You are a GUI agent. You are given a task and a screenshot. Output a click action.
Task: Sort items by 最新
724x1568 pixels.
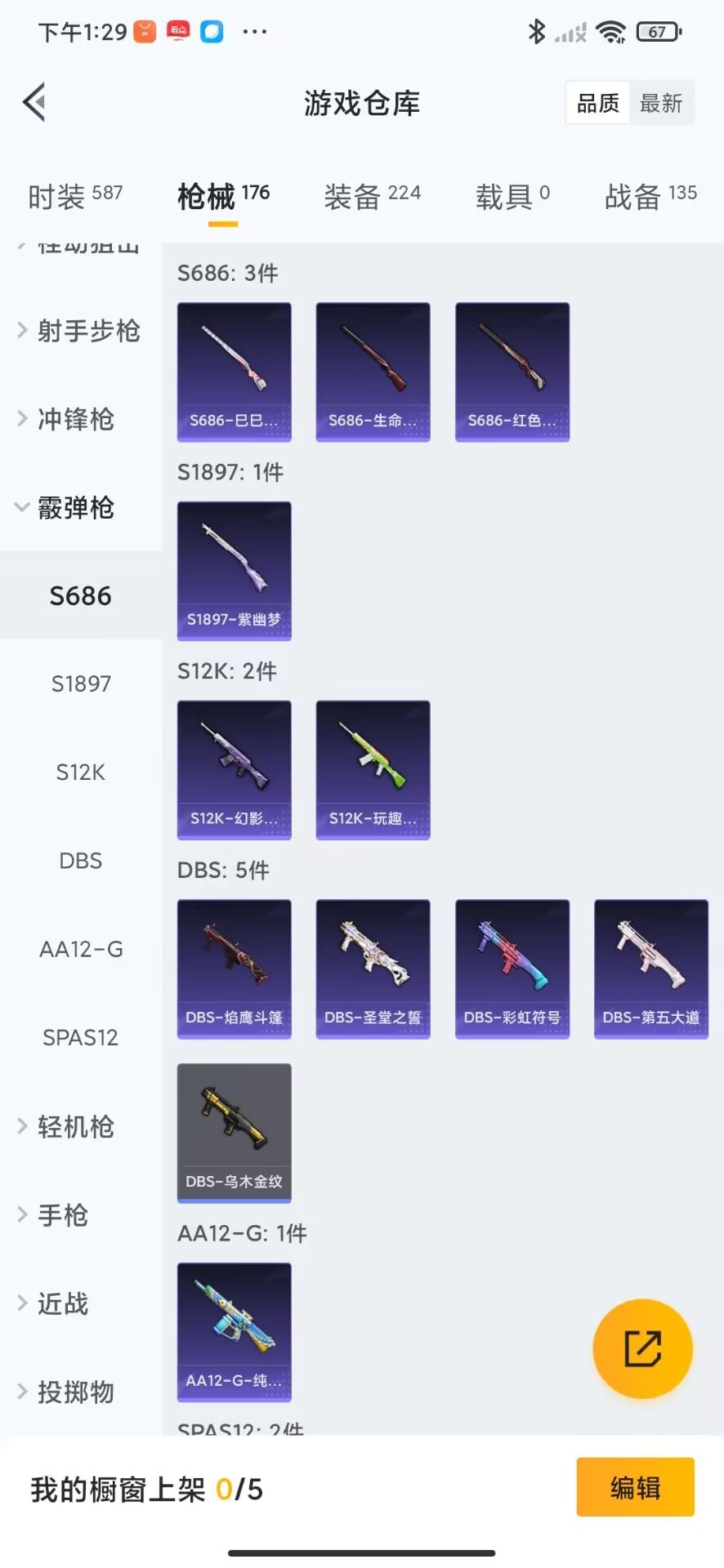[660, 103]
